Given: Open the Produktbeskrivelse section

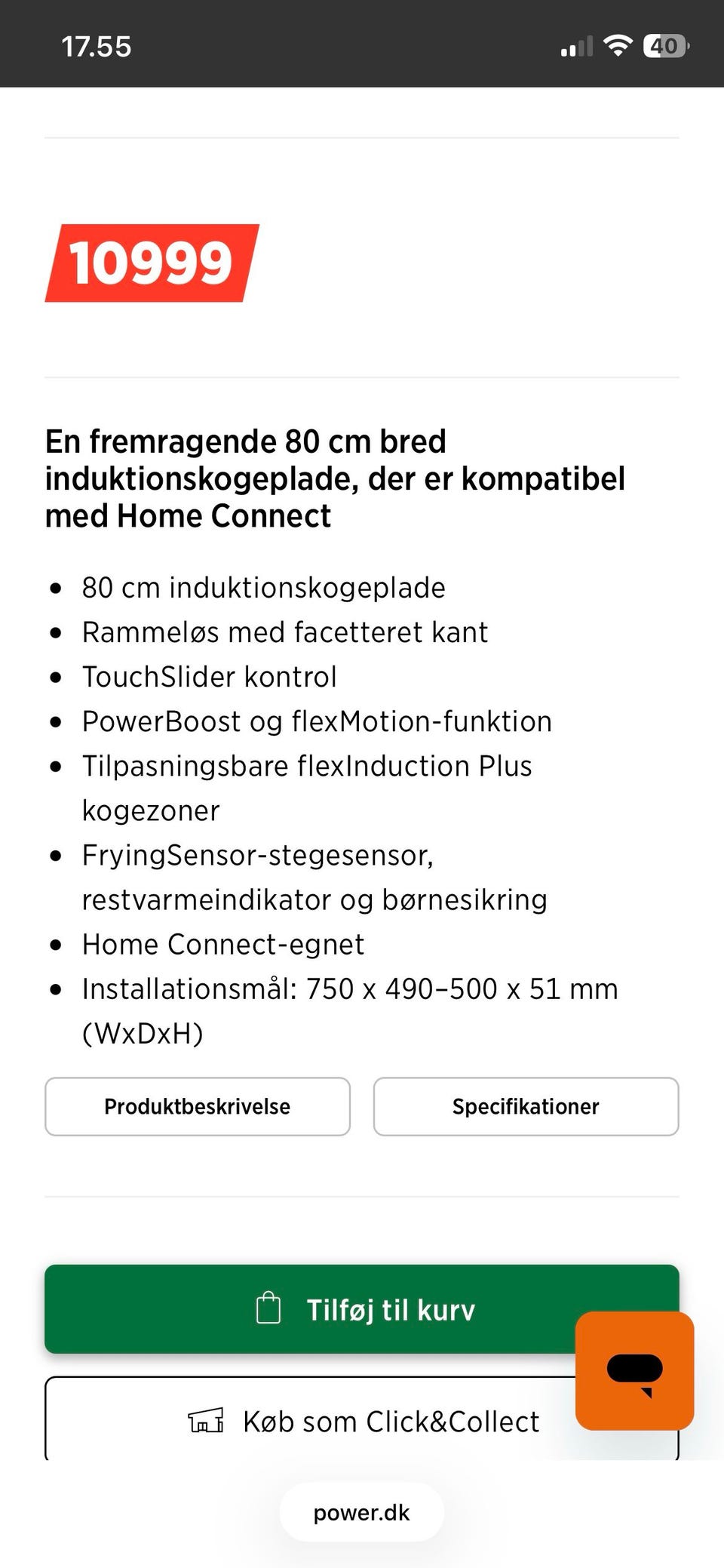Looking at the screenshot, I should 198,1106.
